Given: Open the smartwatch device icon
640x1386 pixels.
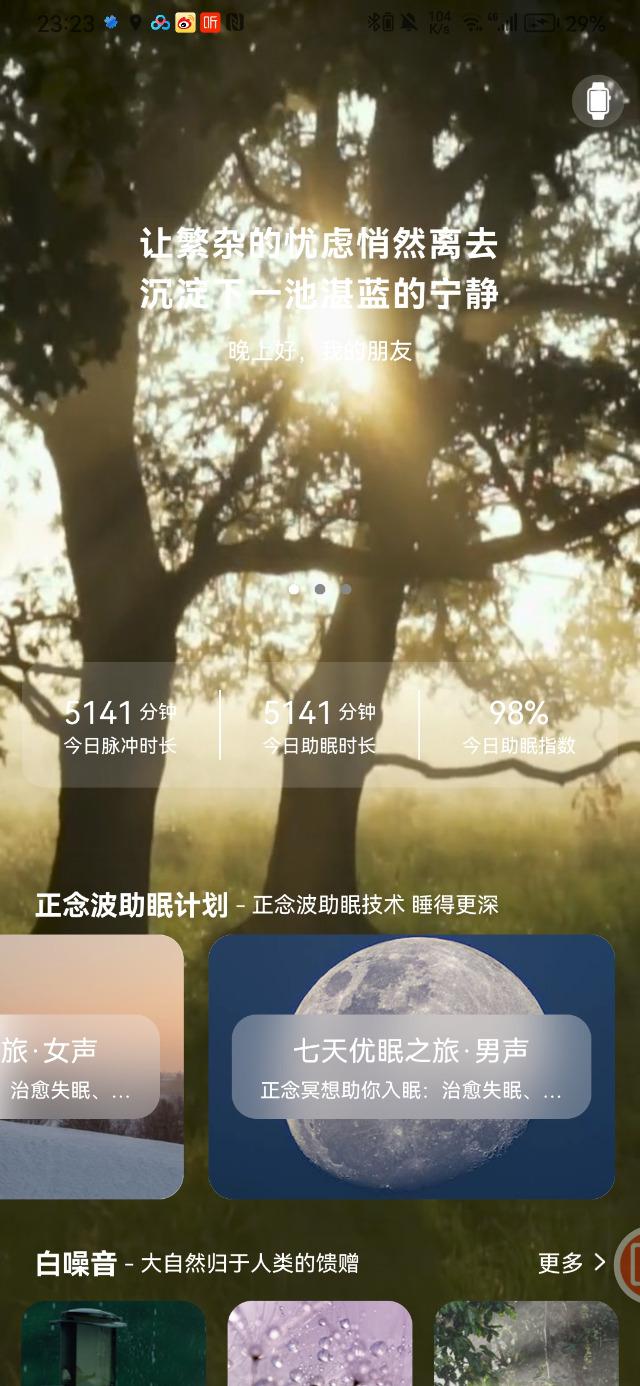Looking at the screenshot, I should (597, 101).
